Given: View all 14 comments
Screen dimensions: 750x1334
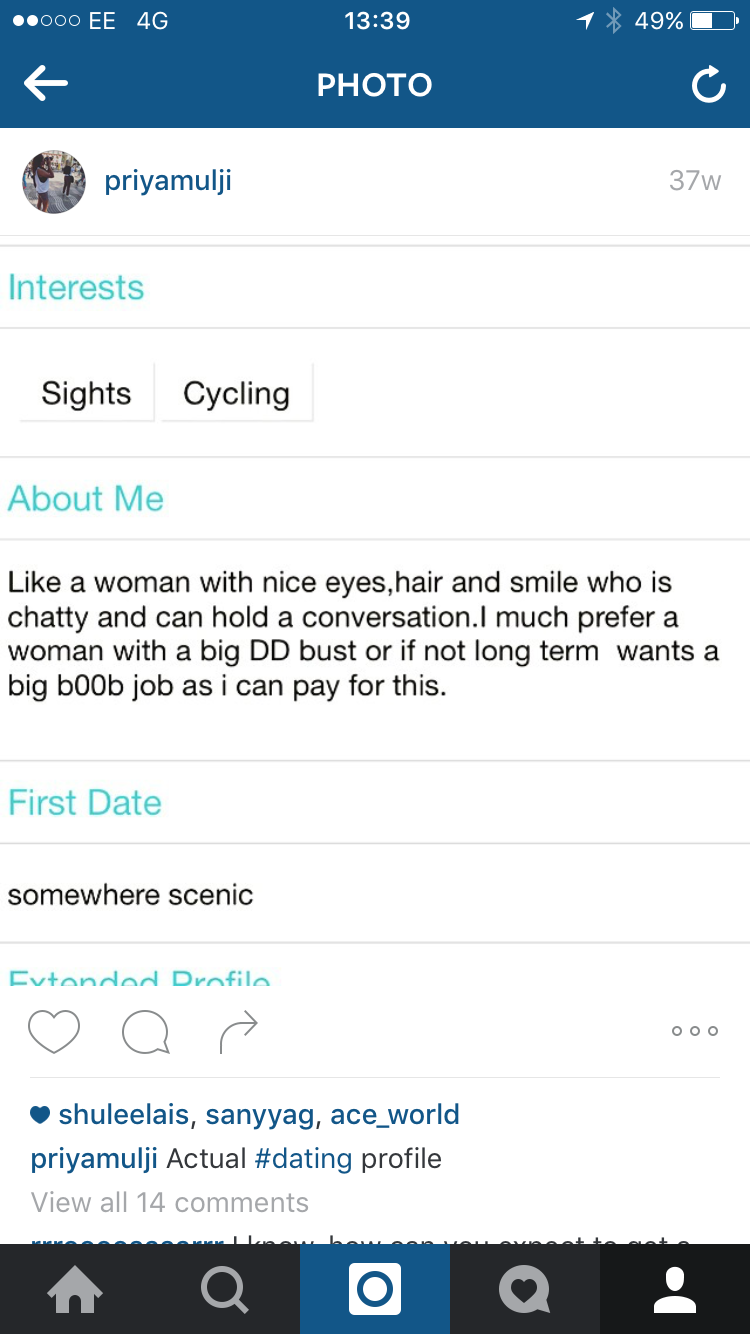Looking at the screenshot, I should tap(170, 1202).
